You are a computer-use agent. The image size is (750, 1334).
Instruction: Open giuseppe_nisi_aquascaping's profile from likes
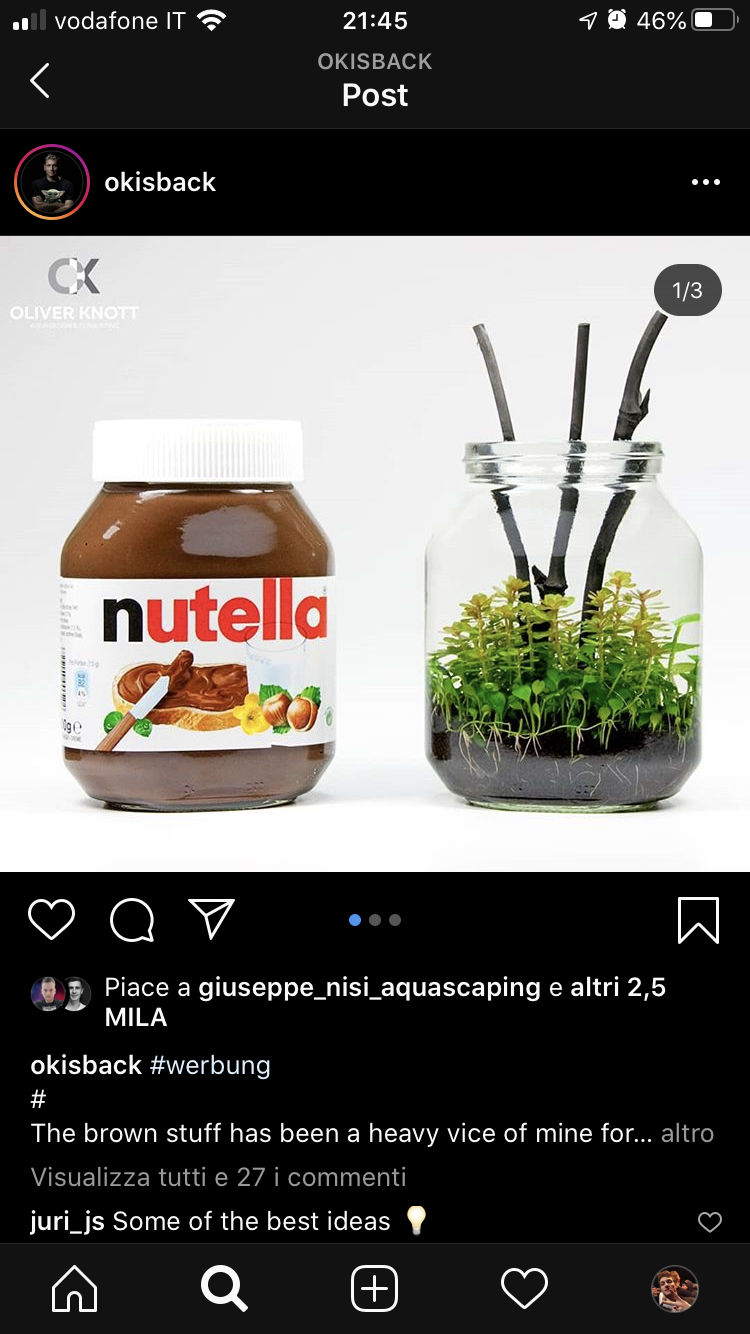click(x=369, y=988)
